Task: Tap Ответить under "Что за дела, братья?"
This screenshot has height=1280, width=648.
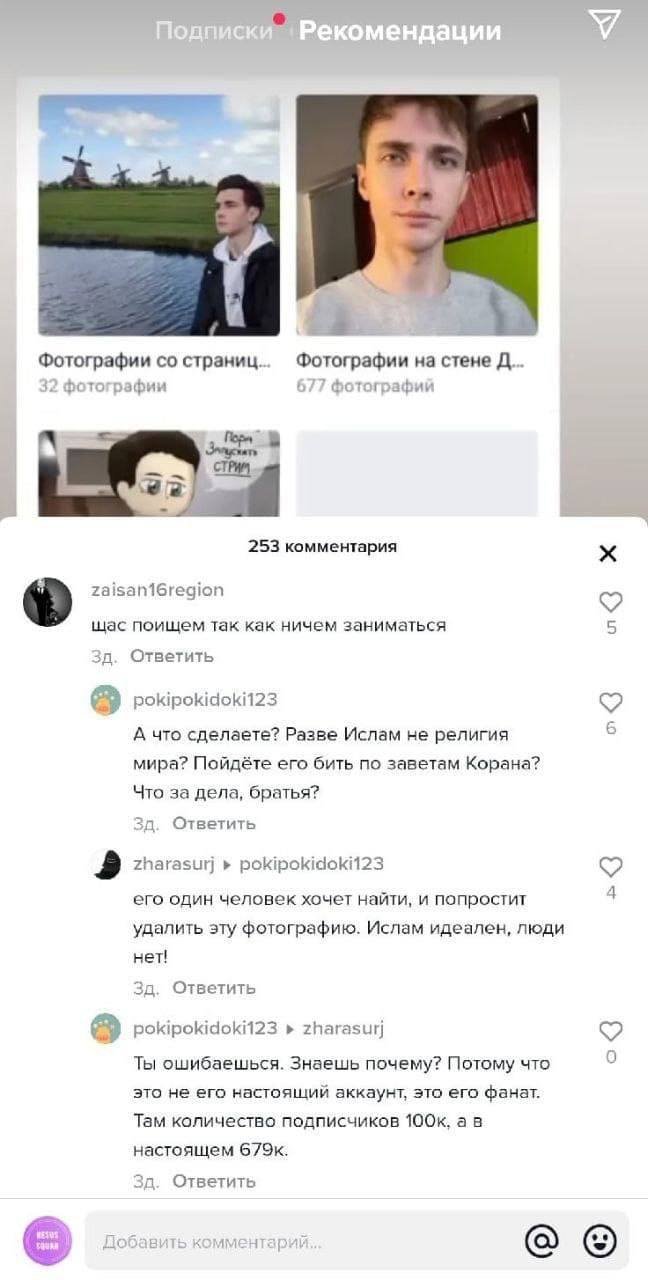Action: [x=214, y=823]
